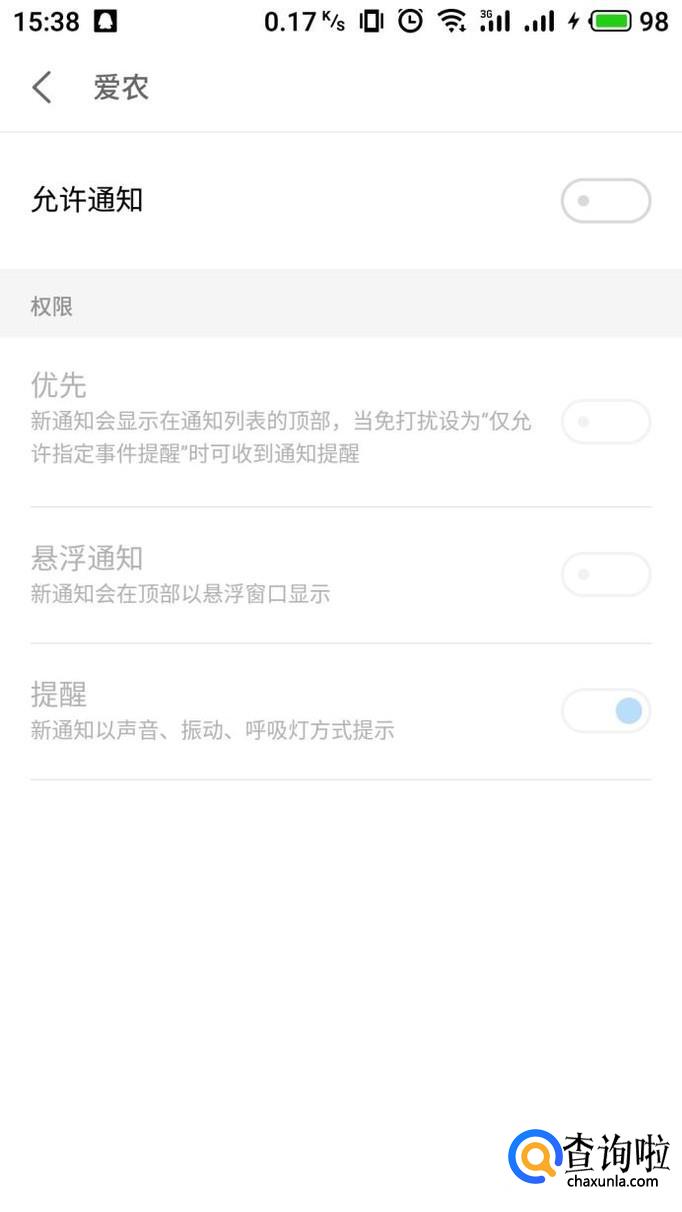Go back from 爱农 settings
Screen dimensions: 682x1212
click(x=42, y=88)
